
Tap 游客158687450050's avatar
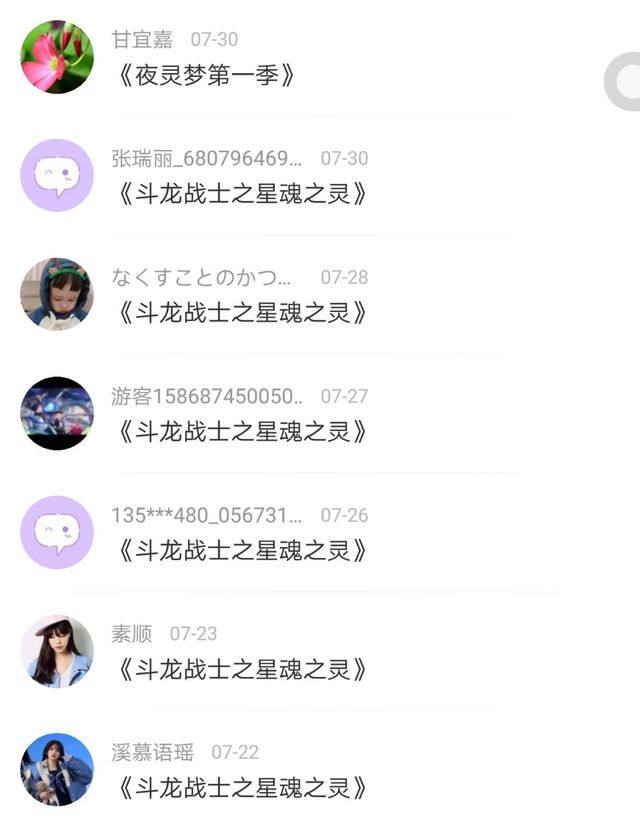click(57, 413)
